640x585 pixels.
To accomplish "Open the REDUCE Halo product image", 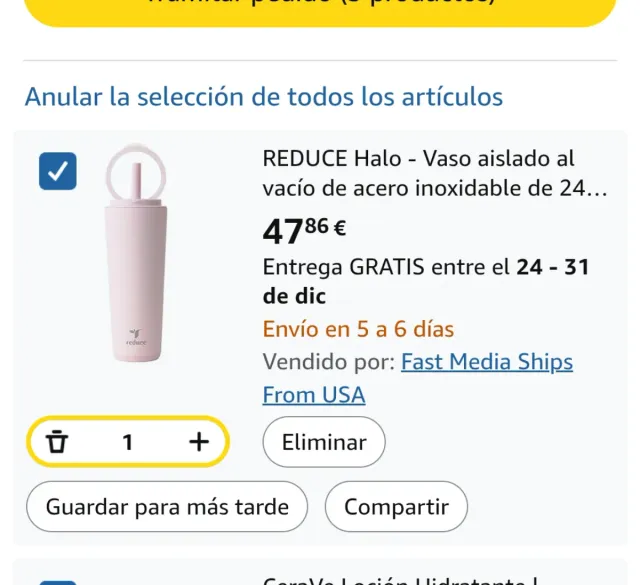I will [x=137, y=255].
